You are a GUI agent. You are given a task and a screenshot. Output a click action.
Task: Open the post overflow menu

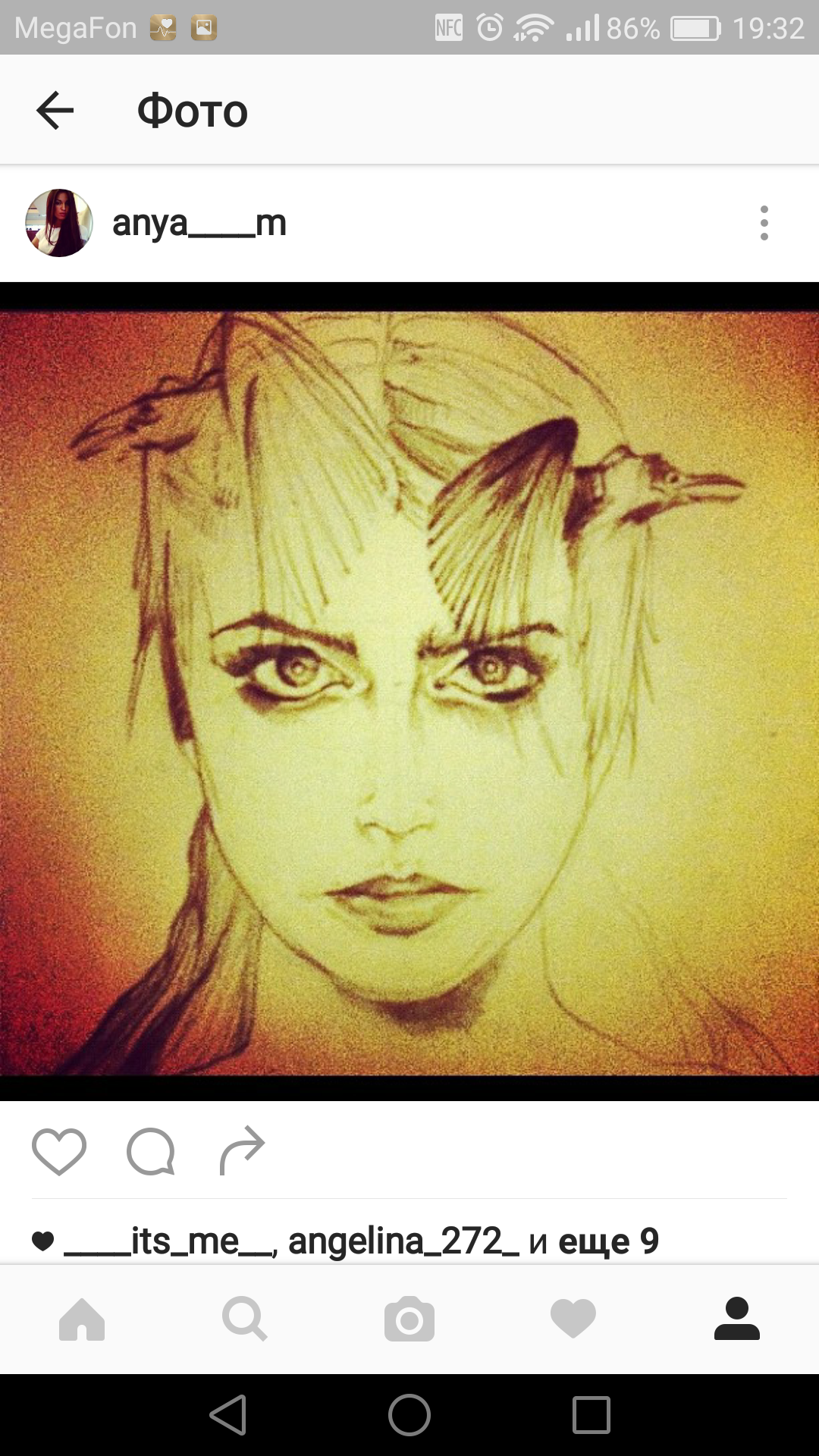click(x=764, y=223)
